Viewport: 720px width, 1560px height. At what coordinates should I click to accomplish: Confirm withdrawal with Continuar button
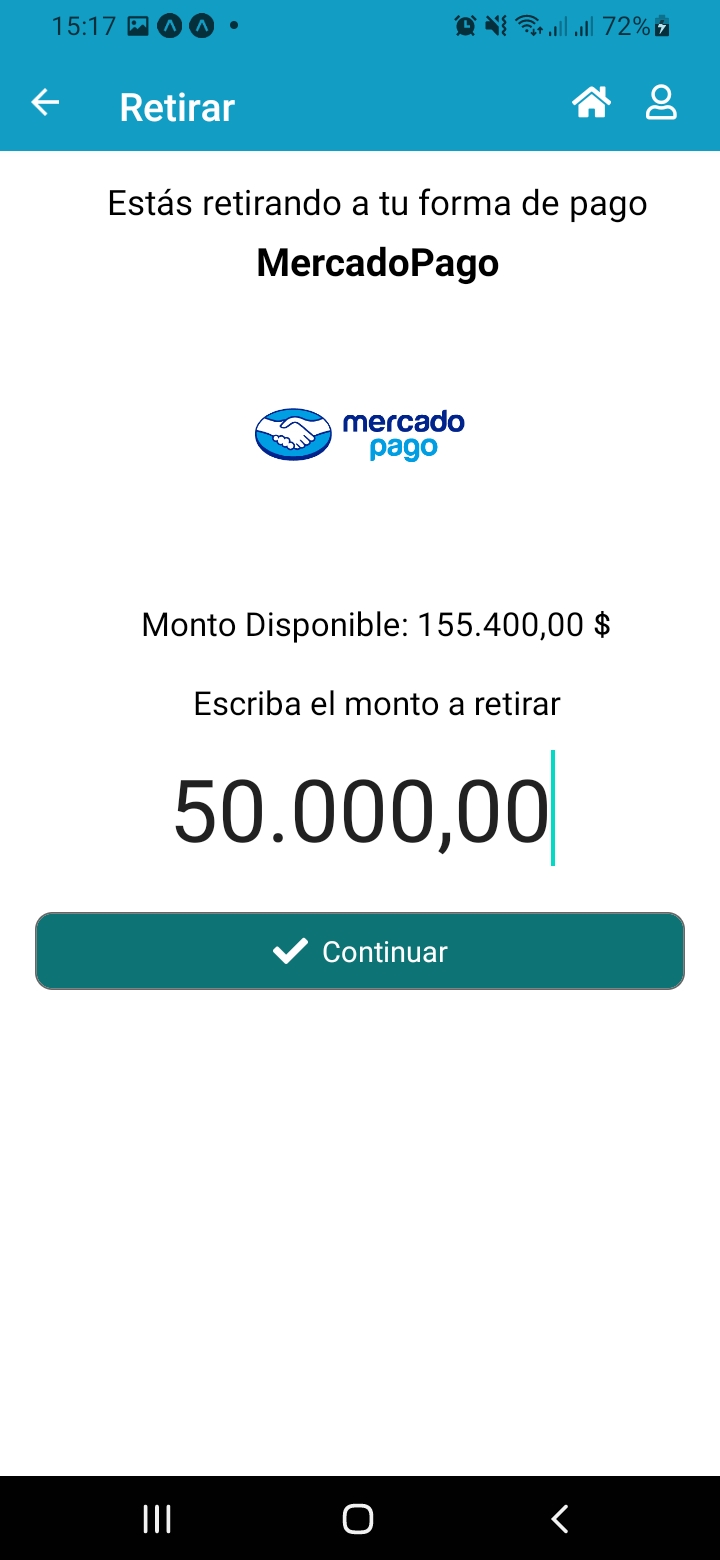click(360, 951)
